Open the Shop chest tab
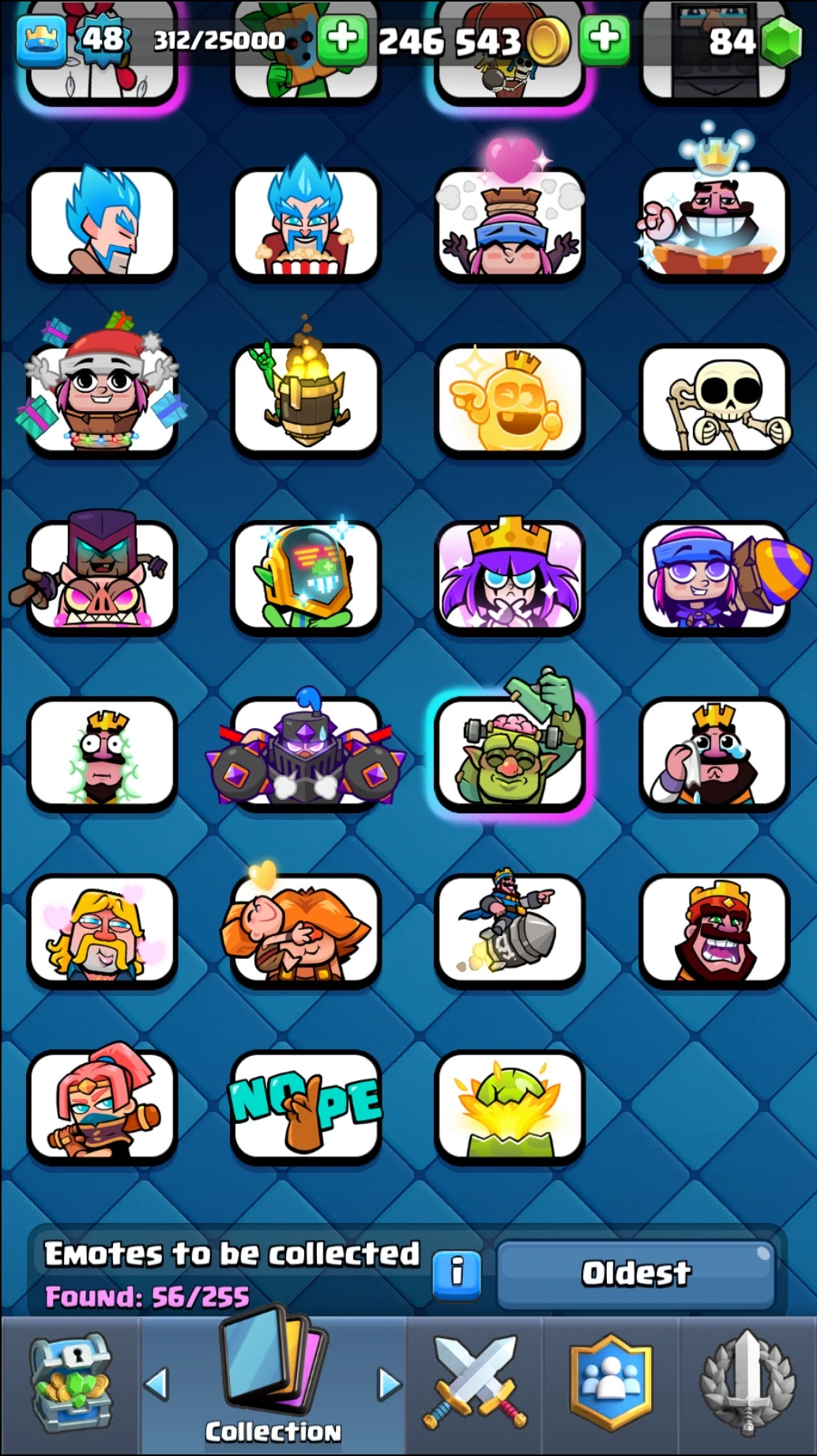This screenshot has height=1456, width=817. pos(70,1385)
